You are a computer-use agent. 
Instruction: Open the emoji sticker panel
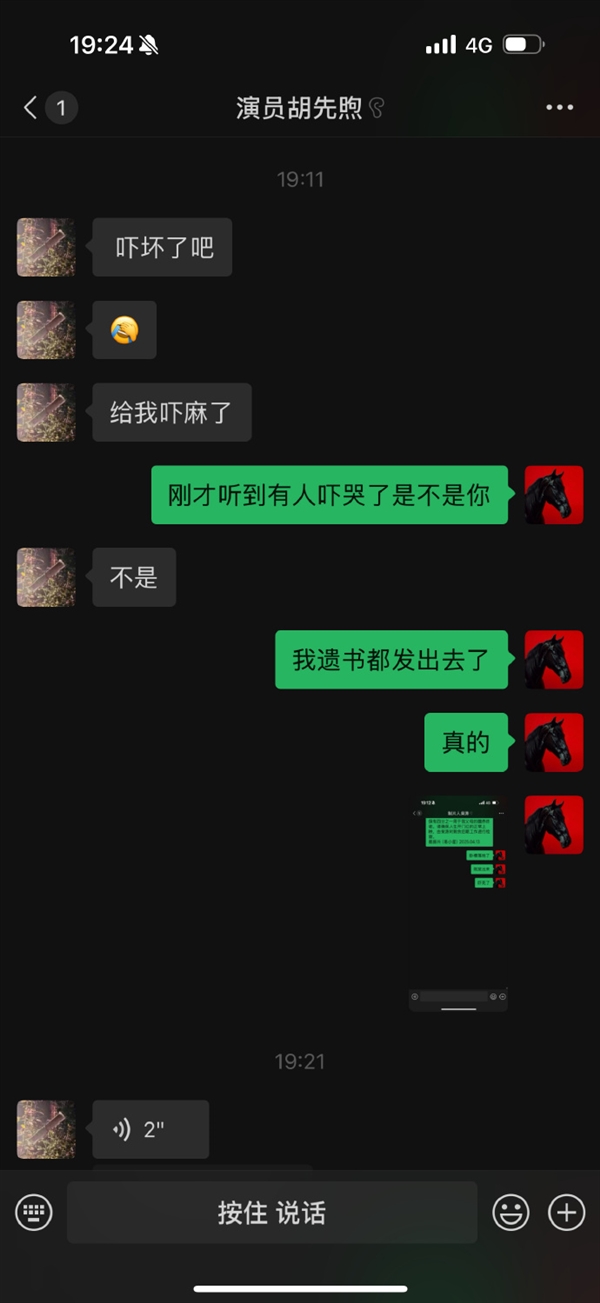(x=511, y=1213)
